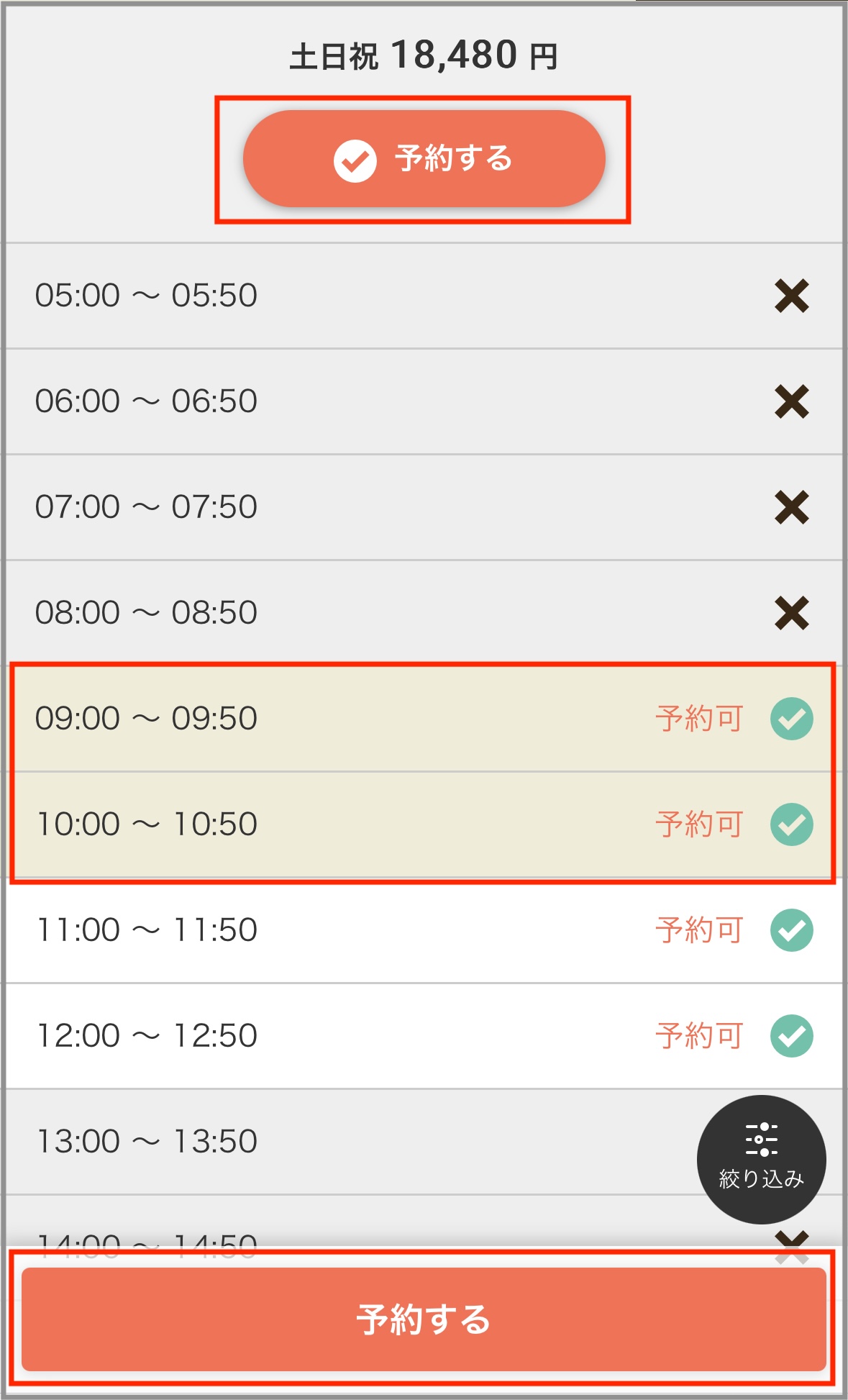Tap the 予約する button with the checkmark icon
Screen dimensions: 848x1400
(x=424, y=159)
